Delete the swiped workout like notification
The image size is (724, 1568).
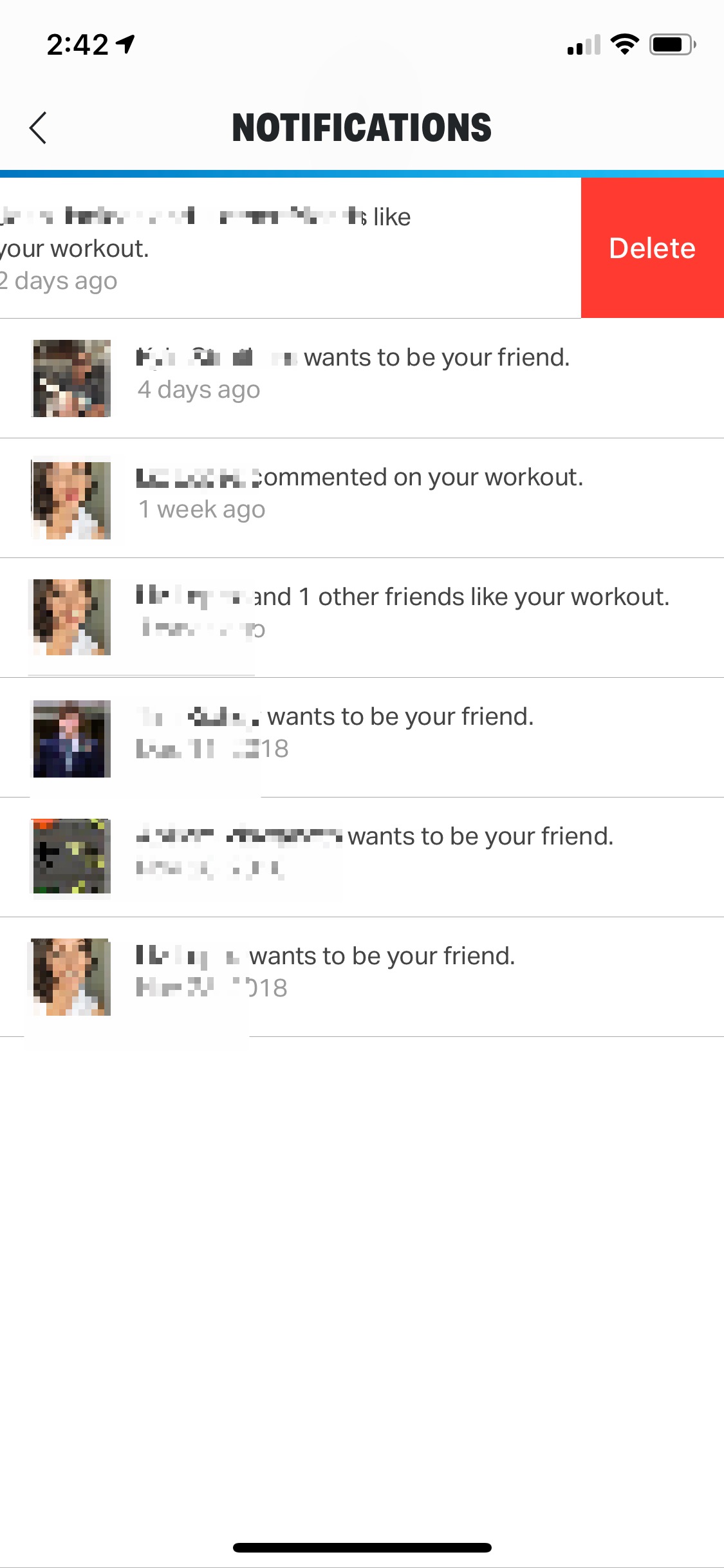(651, 248)
